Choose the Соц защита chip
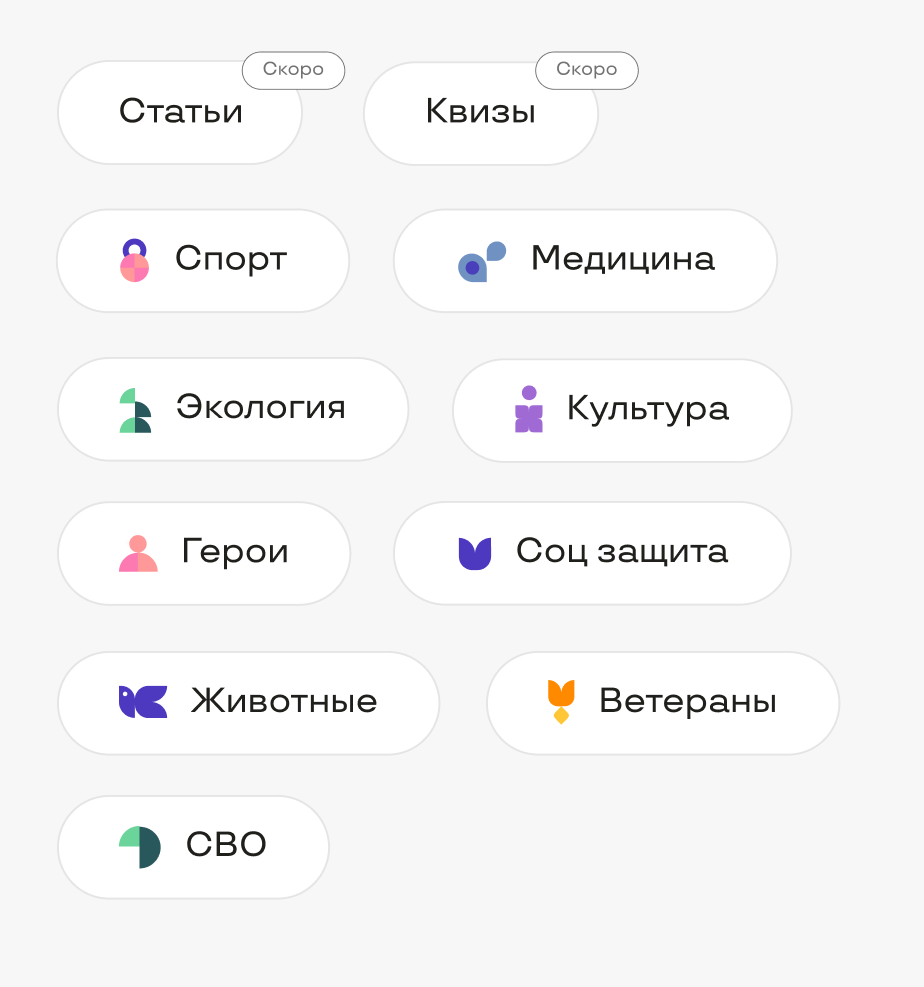The width and height of the screenshot is (924, 987). tap(592, 553)
